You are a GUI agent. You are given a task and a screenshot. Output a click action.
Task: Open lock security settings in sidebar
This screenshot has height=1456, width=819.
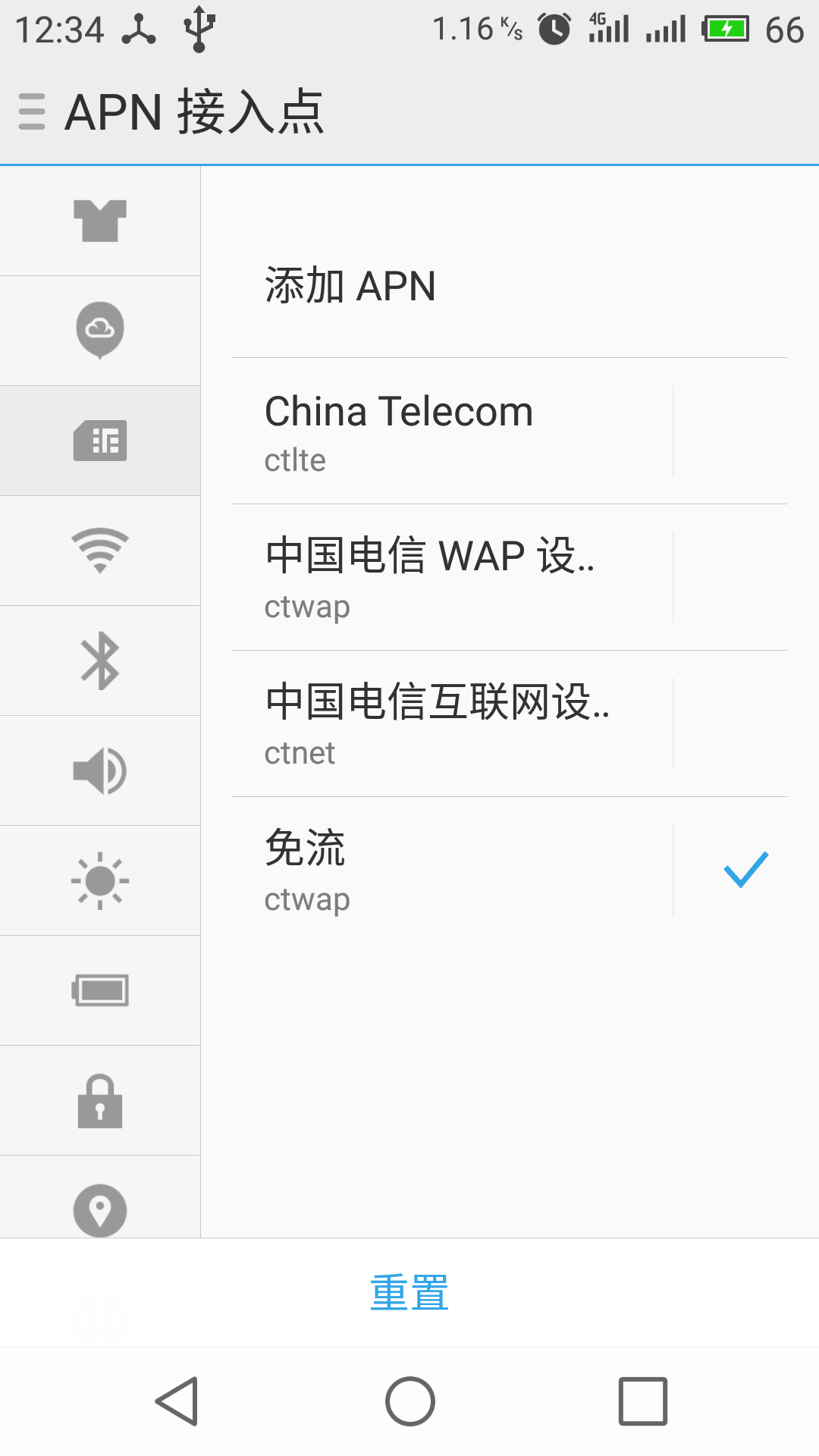[100, 1100]
